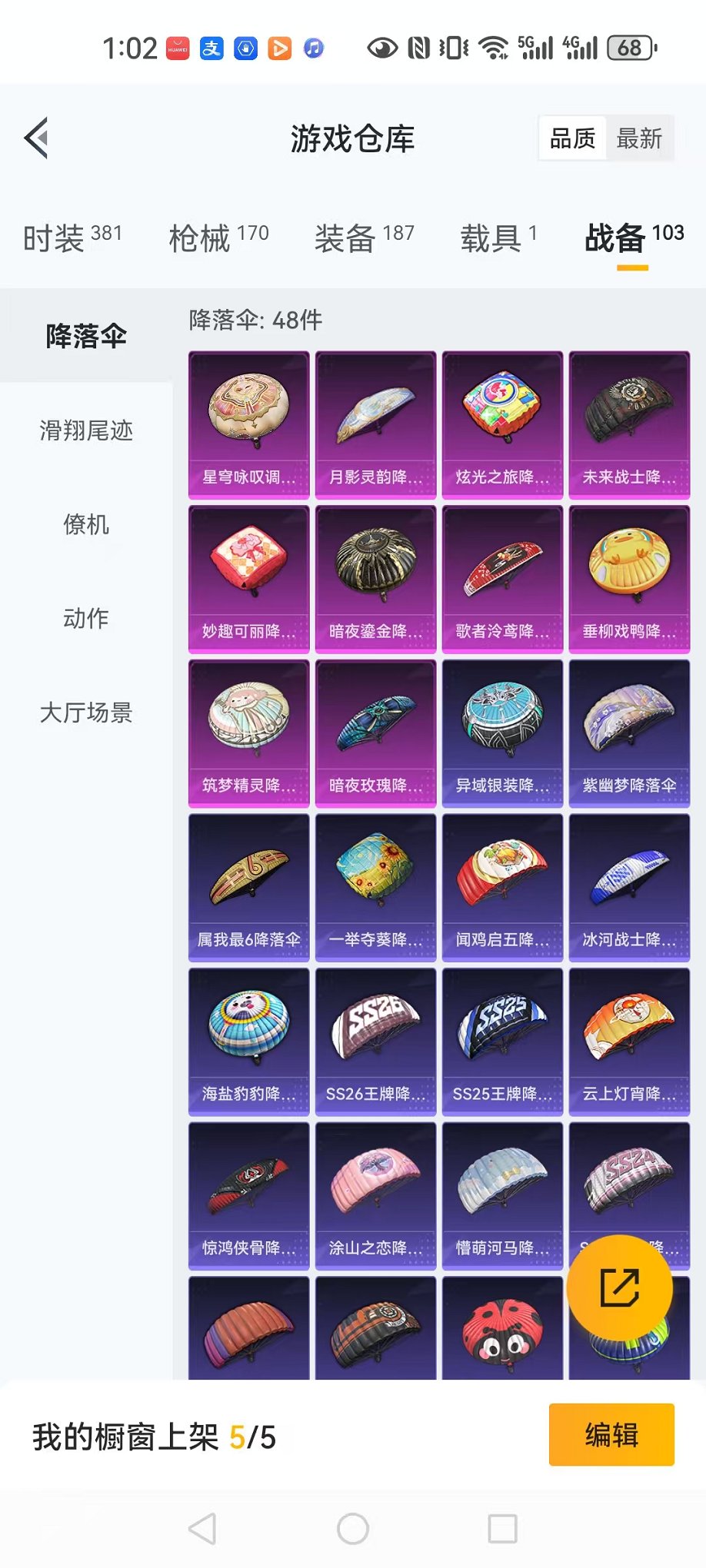706x1568 pixels.
Task: Tap the 星穹咏叹调 parachute icon
Action: click(x=248, y=415)
